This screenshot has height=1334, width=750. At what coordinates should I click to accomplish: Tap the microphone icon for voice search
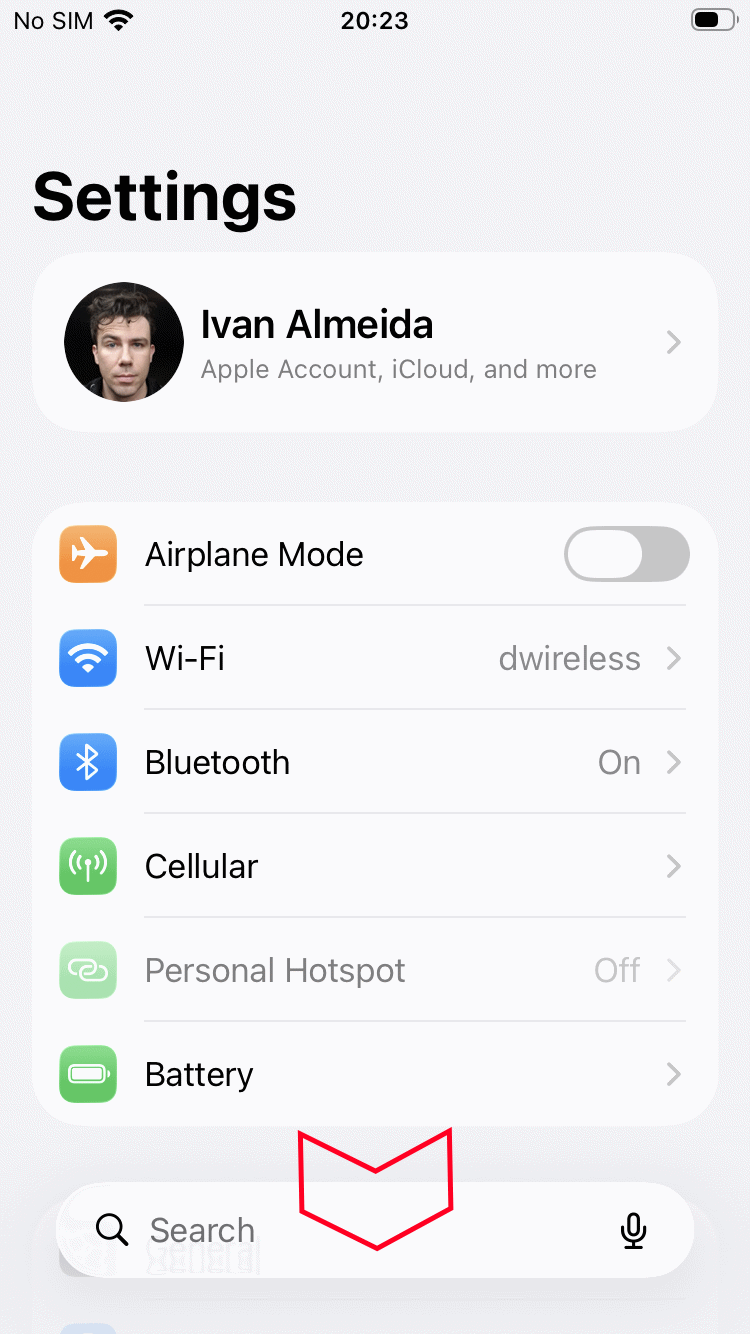633,1230
